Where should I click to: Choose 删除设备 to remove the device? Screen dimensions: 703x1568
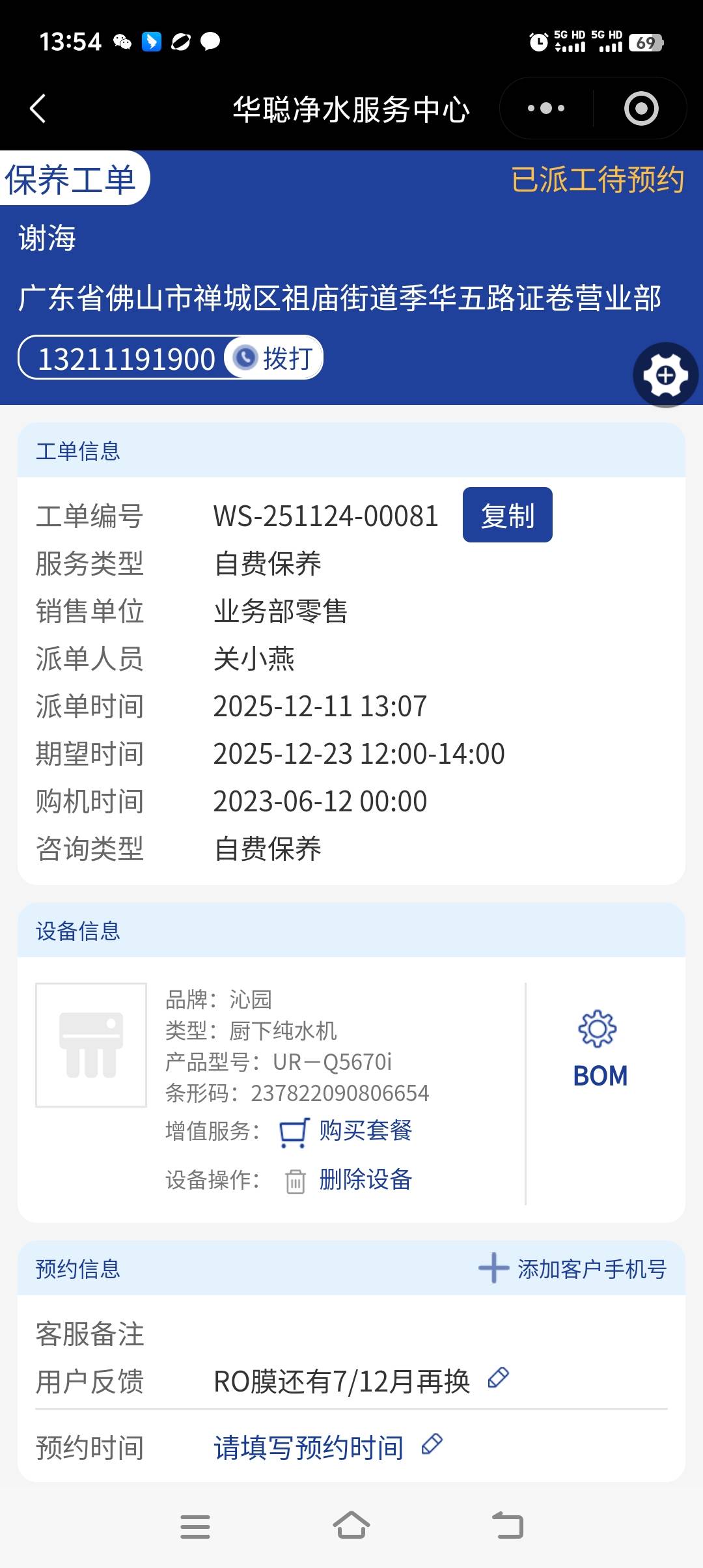click(x=365, y=1180)
